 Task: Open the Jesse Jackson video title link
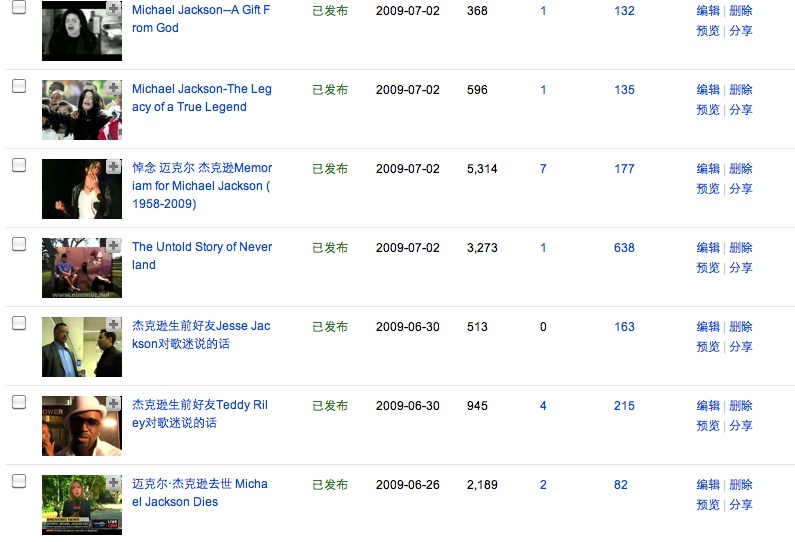[x=201, y=335]
